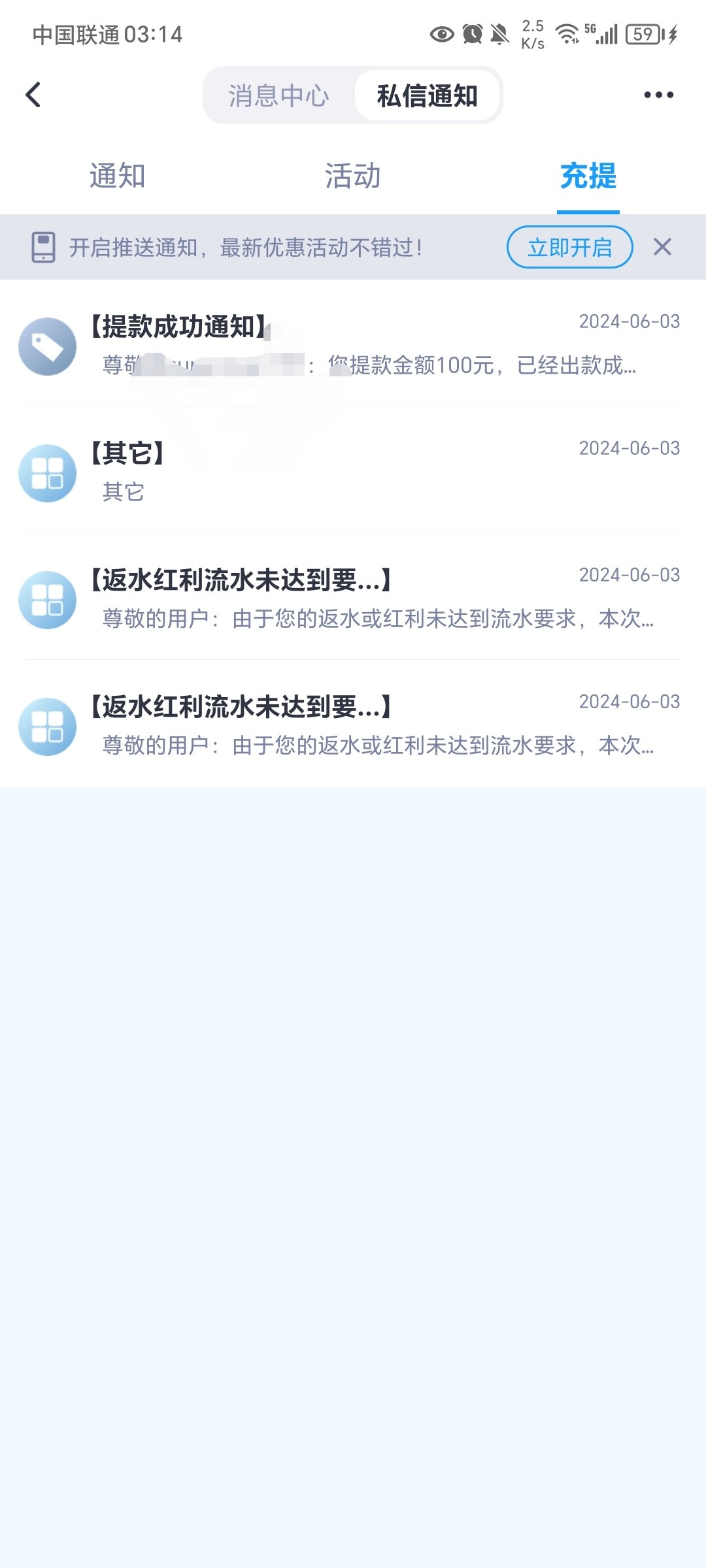The image size is (706, 1568).
Task: Select the 充提 tab
Action: [588, 176]
